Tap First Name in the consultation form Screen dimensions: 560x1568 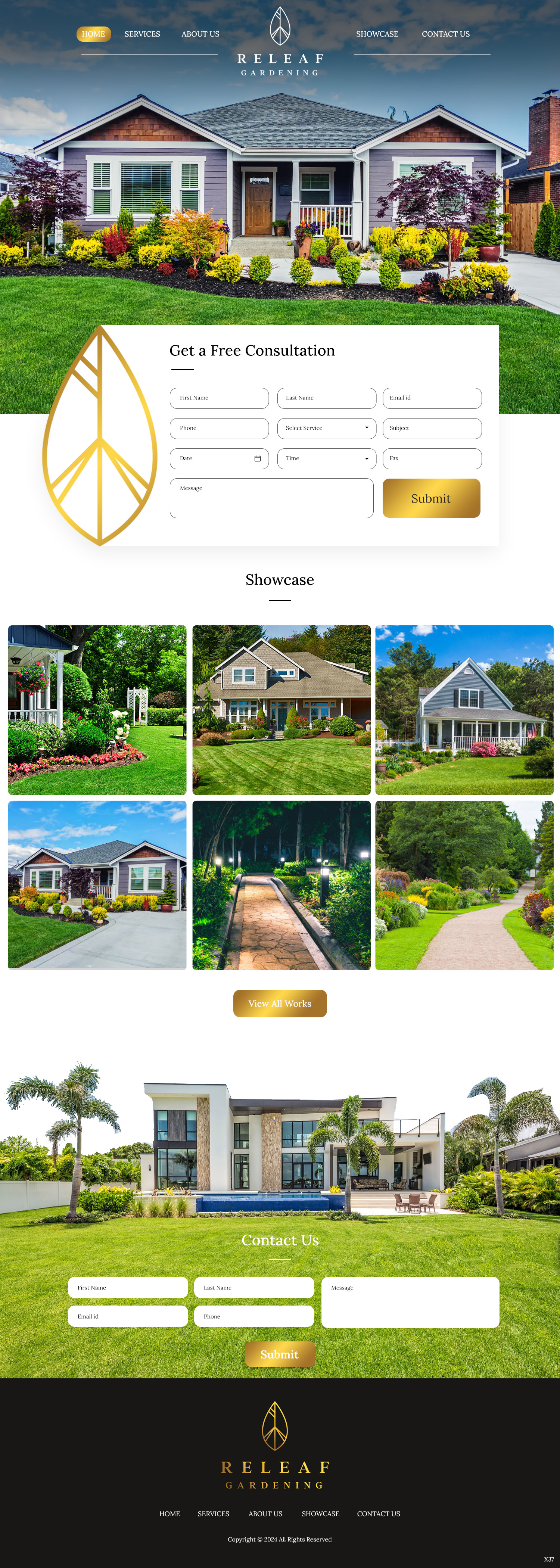point(219,398)
